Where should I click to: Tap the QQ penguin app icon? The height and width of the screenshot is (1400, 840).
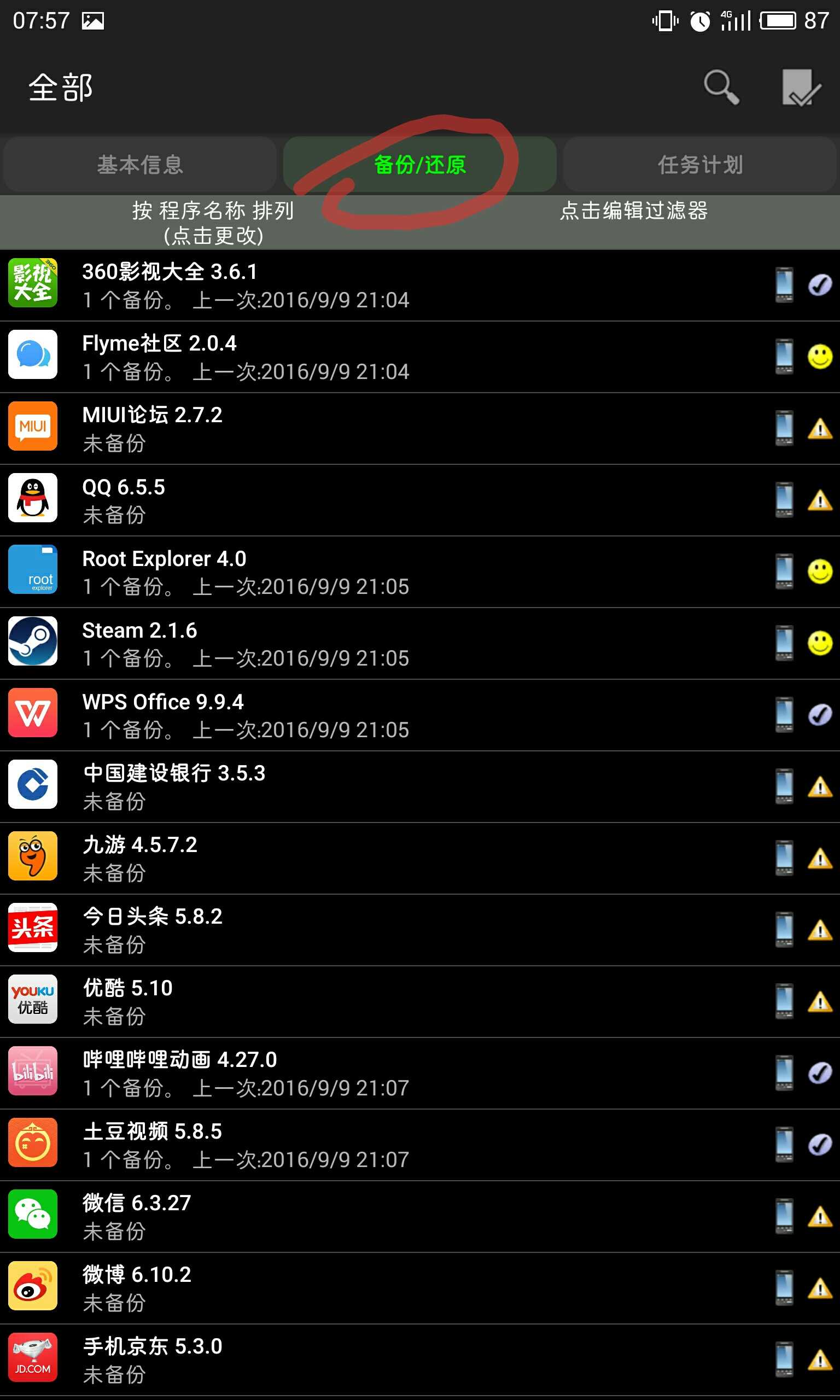pos(32,498)
